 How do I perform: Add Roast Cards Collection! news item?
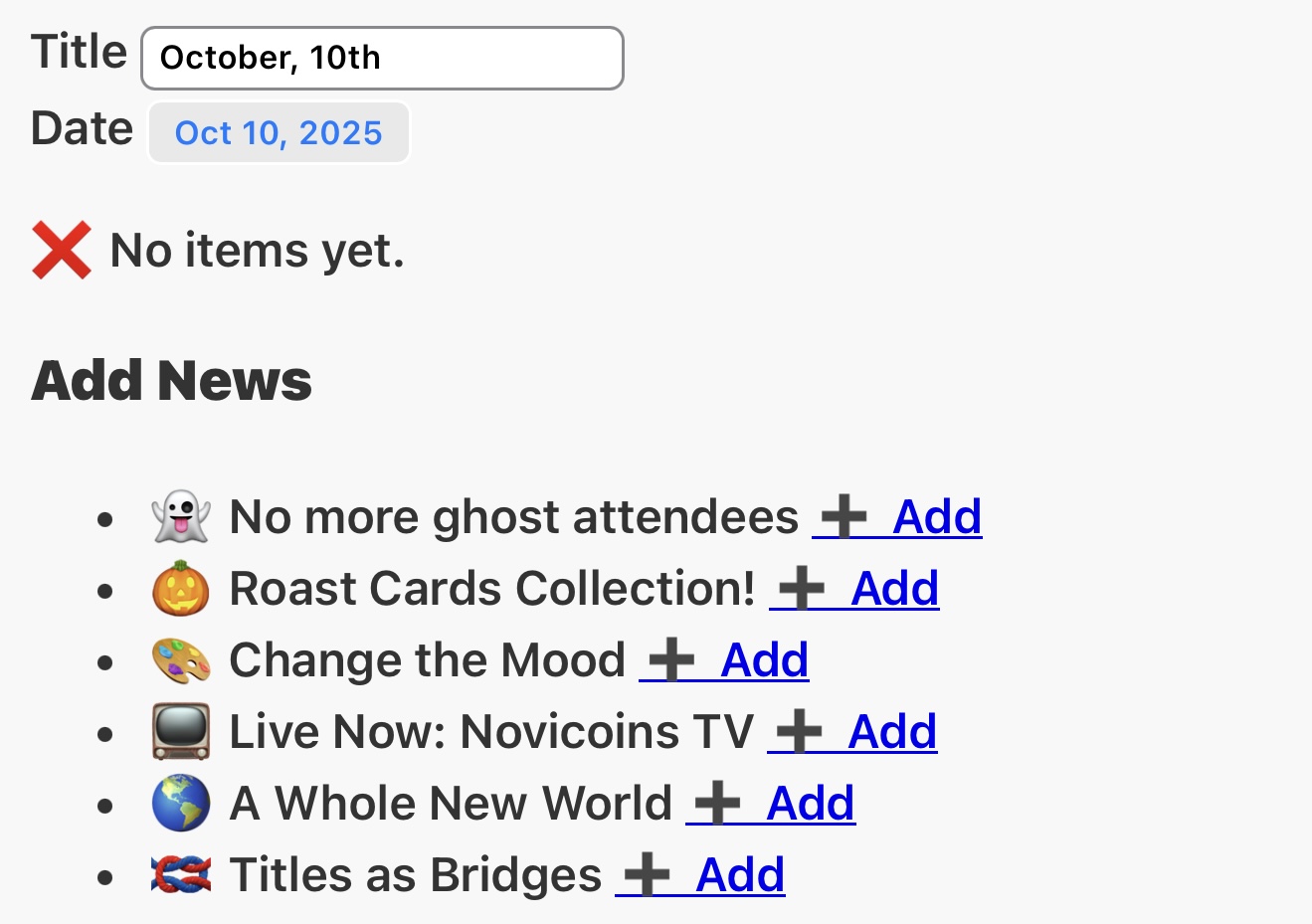pyautogui.click(x=855, y=589)
